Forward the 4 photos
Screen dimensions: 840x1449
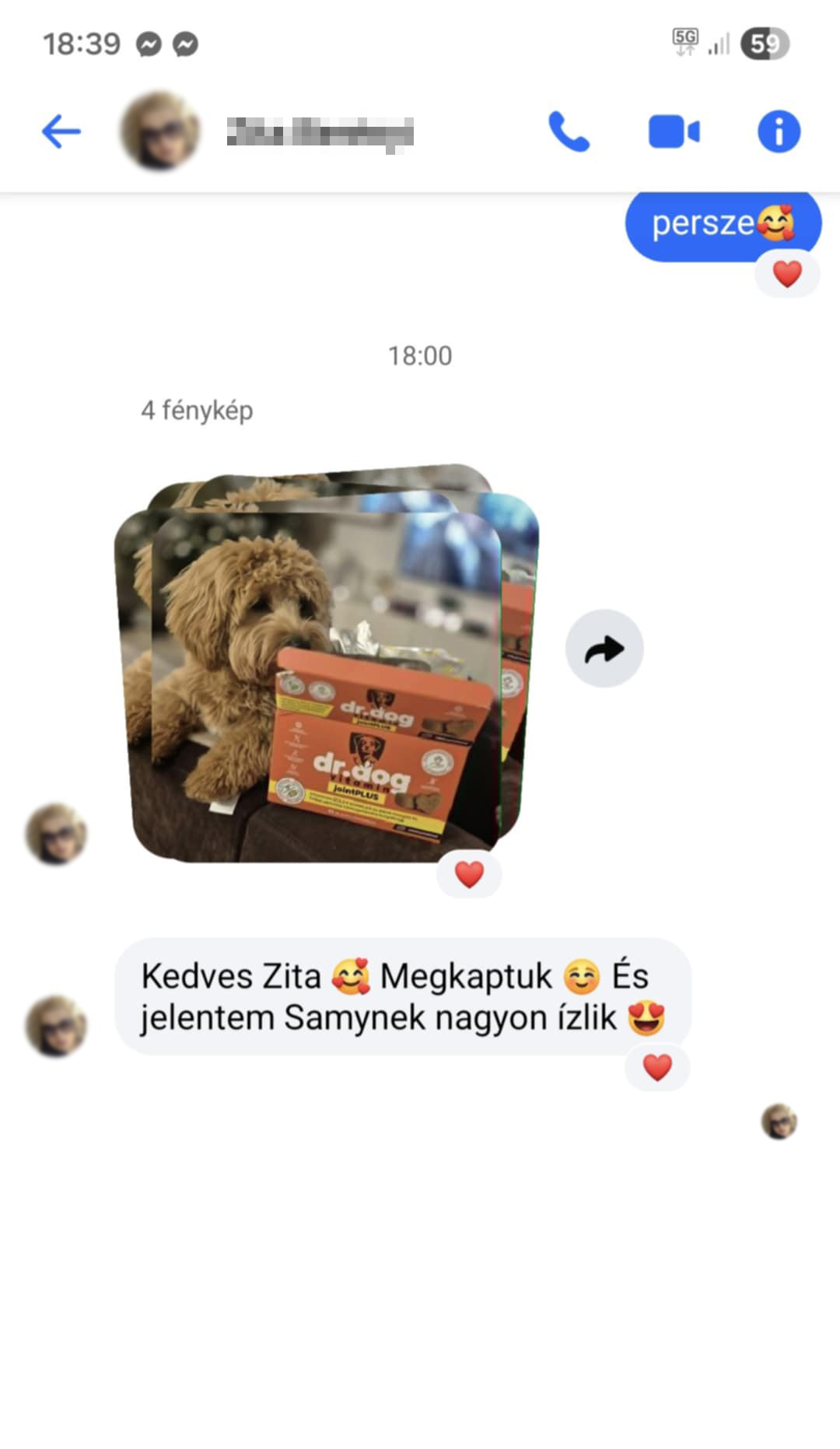(604, 649)
